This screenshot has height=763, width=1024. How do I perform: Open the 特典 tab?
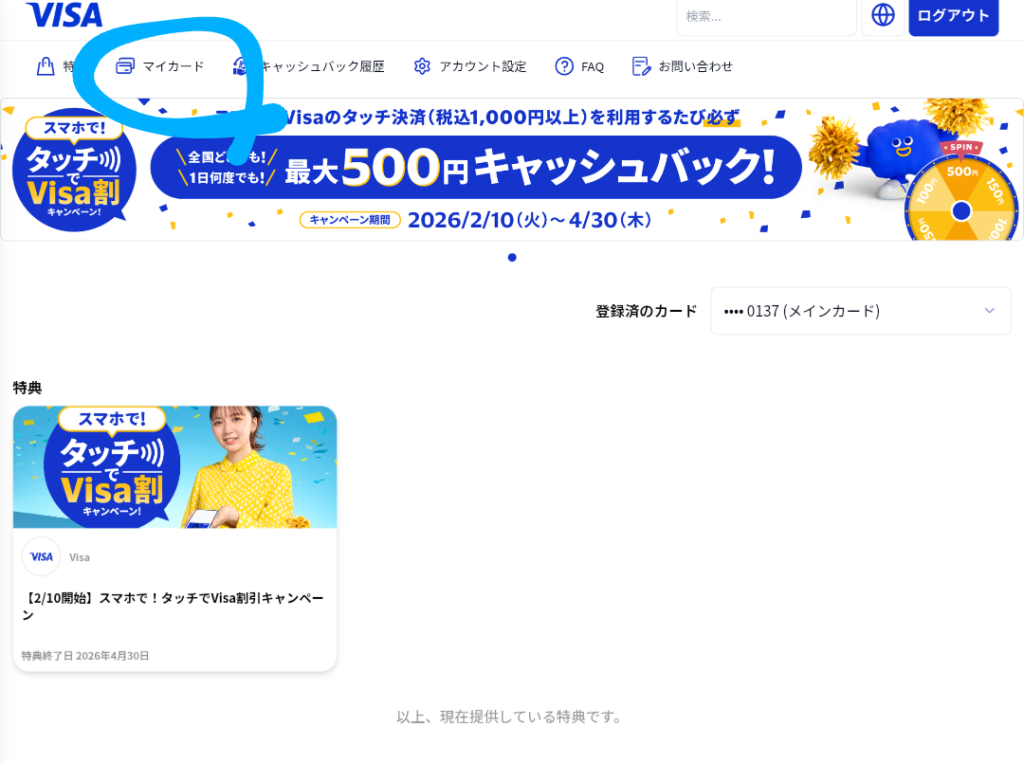point(60,67)
